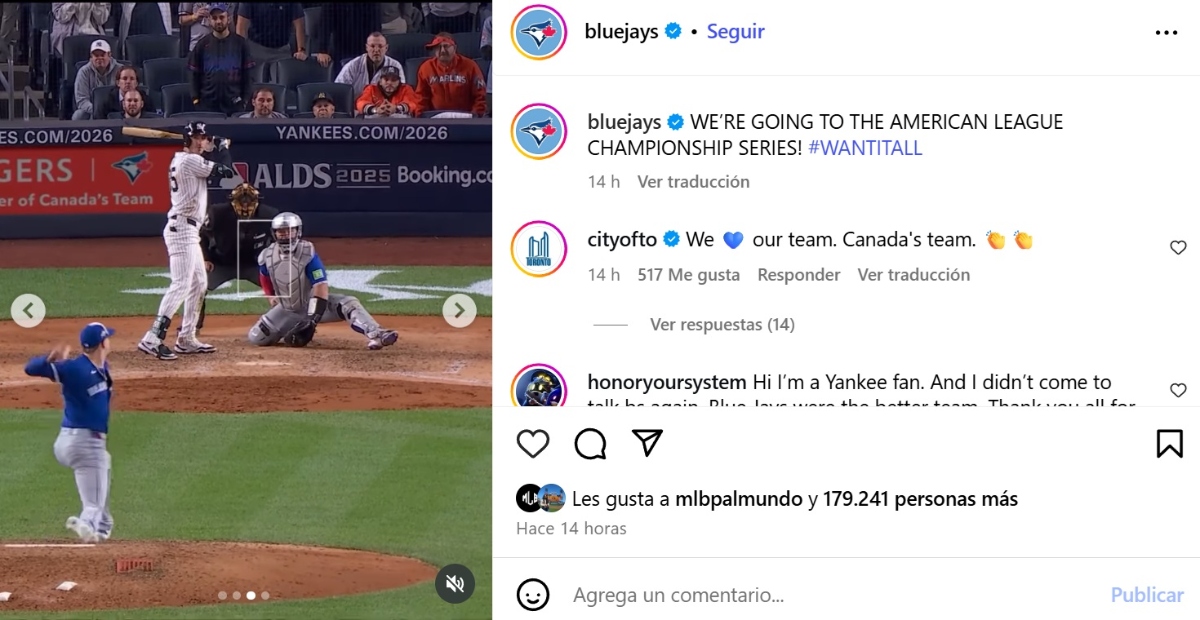Follow bluejays with the Seguir button

point(735,31)
